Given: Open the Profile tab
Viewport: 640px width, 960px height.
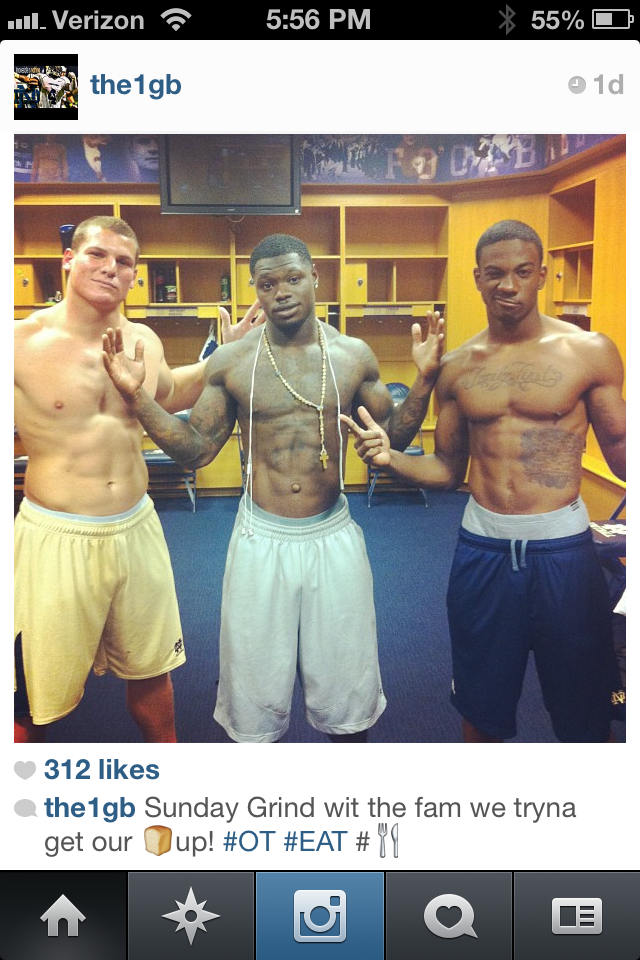Looking at the screenshot, I should coord(576,916).
